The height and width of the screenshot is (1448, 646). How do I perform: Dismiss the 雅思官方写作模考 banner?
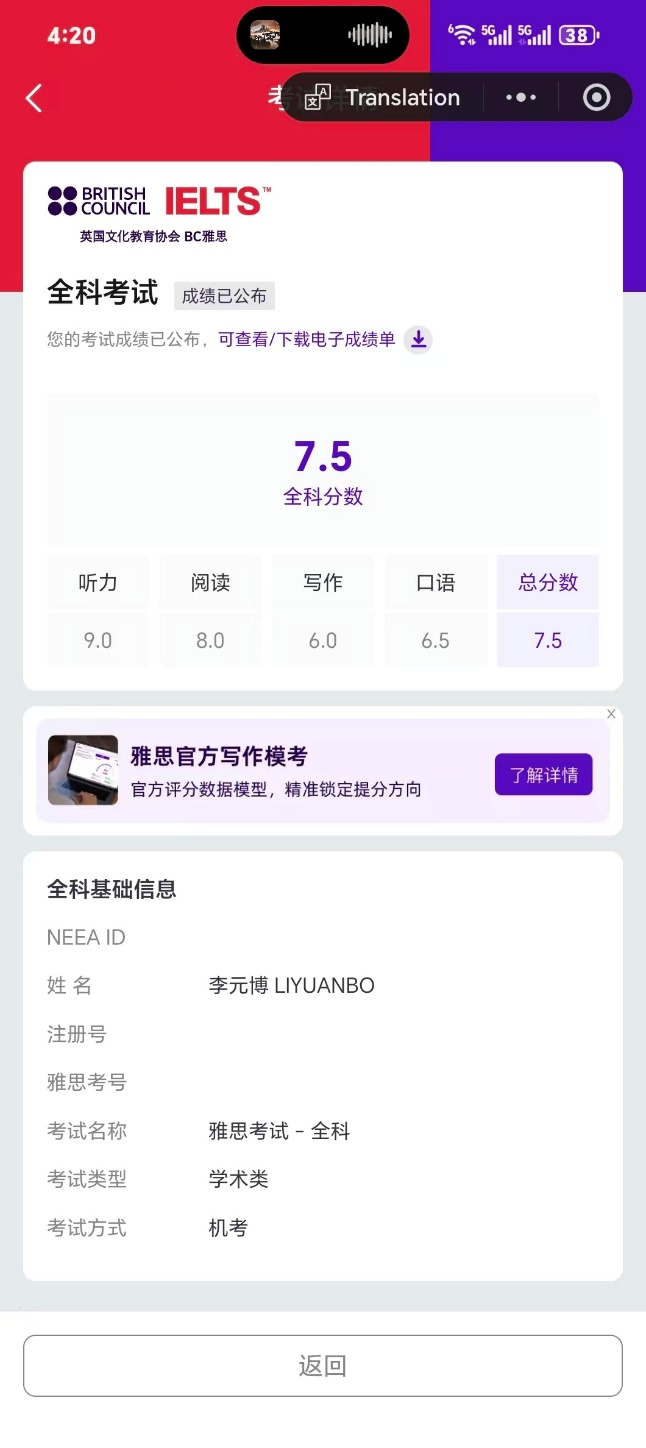[x=611, y=714]
